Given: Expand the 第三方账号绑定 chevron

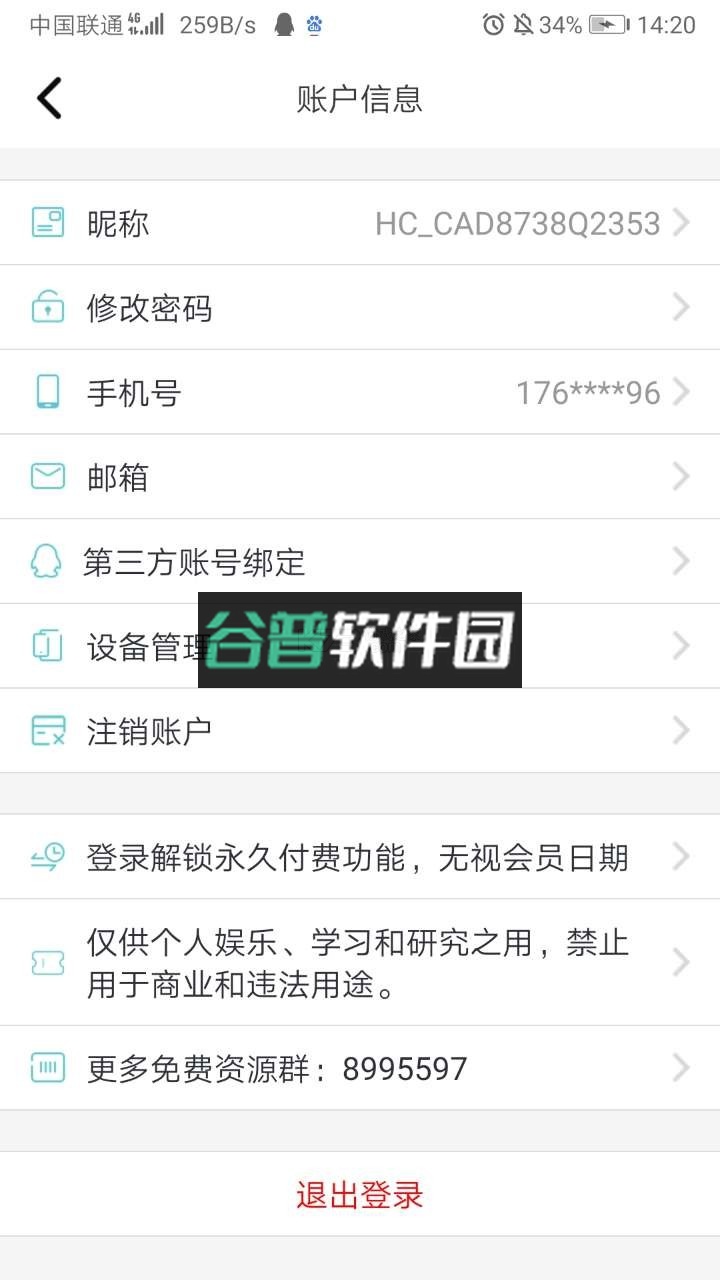Looking at the screenshot, I should [682, 562].
